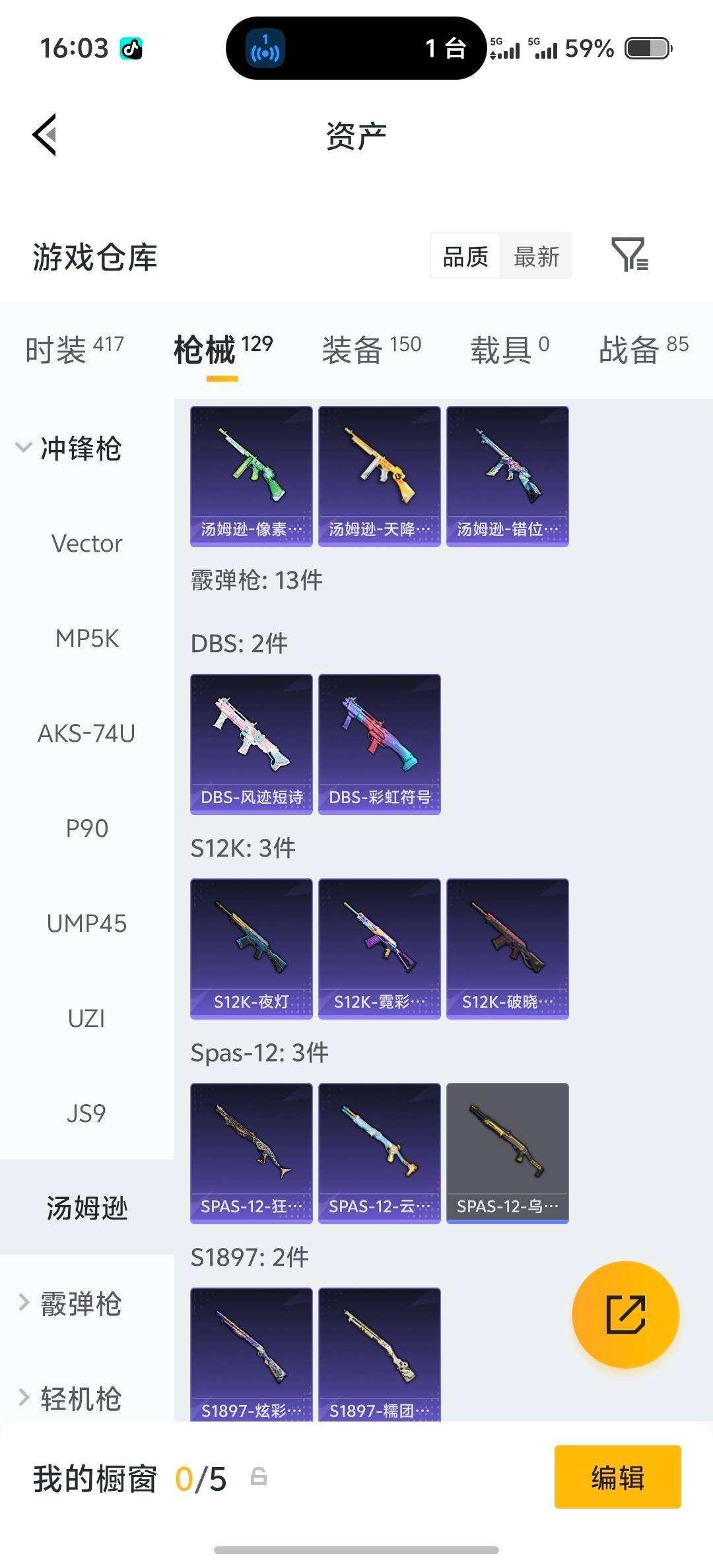Select MP5K in the sidebar
Viewport: 713px width, 1568px height.
coord(86,637)
